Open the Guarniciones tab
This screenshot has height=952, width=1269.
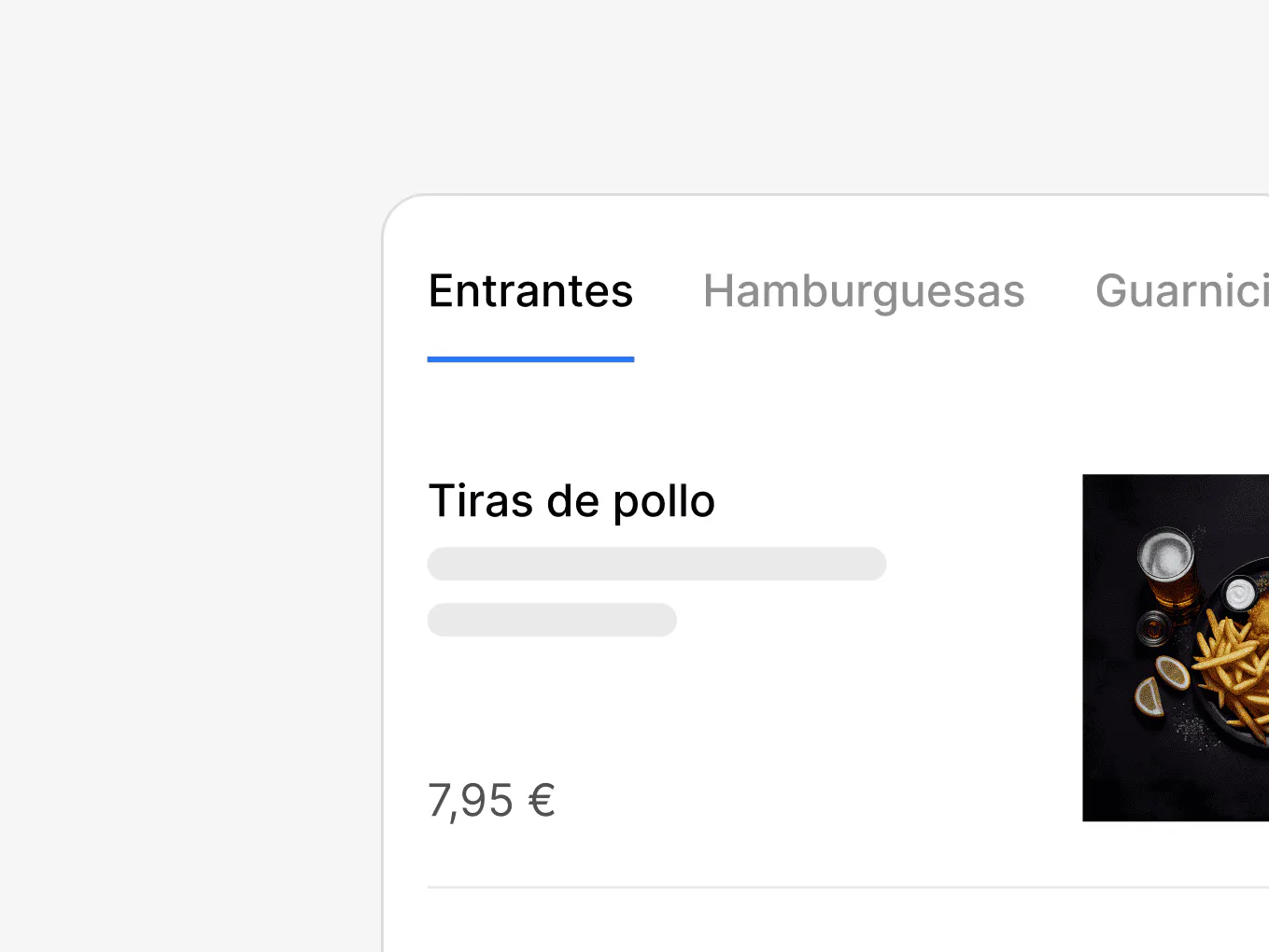(x=1181, y=291)
